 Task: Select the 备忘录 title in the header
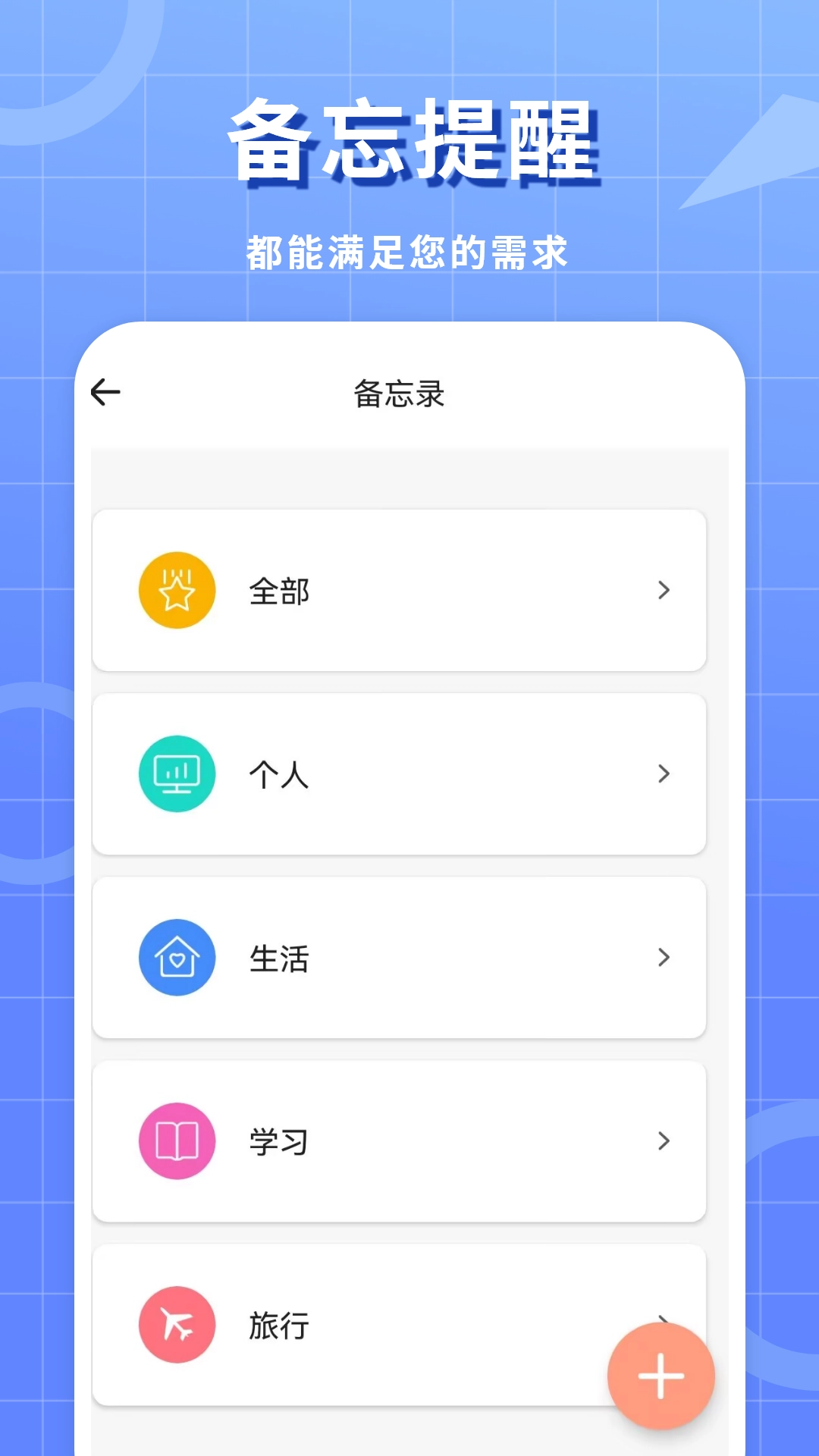[400, 391]
